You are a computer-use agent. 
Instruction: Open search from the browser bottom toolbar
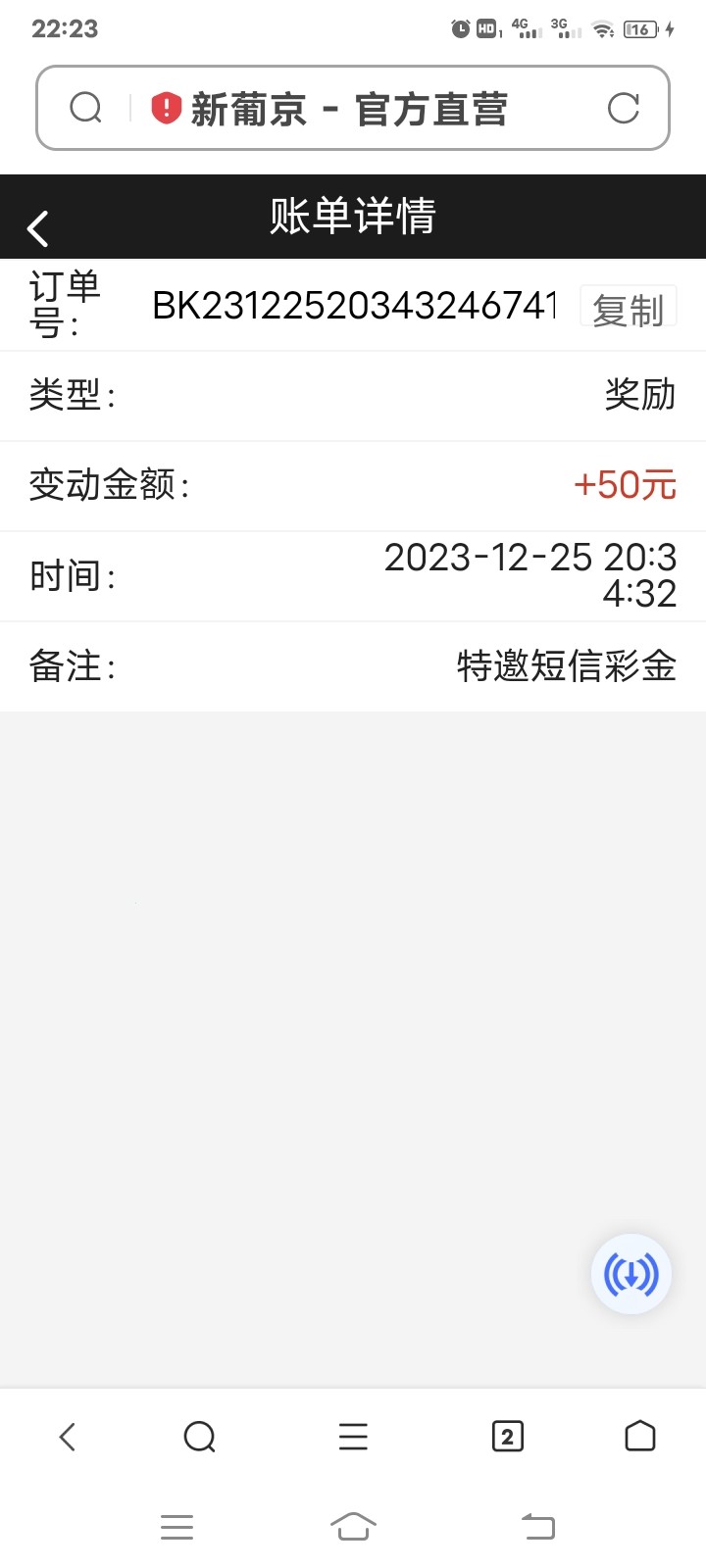click(x=199, y=1437)
